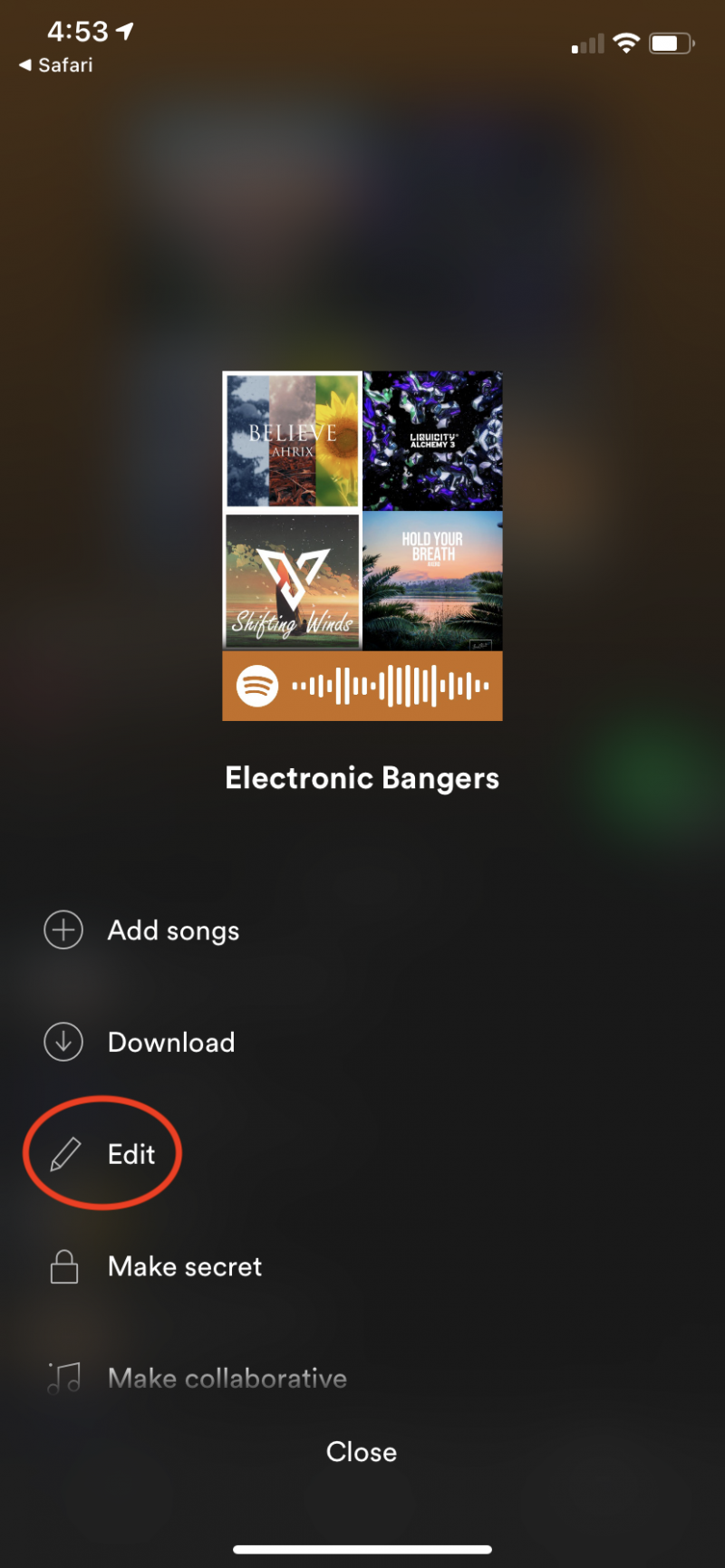Tap Close to dismiss the menu
Screen dimensions: 725x1568
[x=362, y=1451]
